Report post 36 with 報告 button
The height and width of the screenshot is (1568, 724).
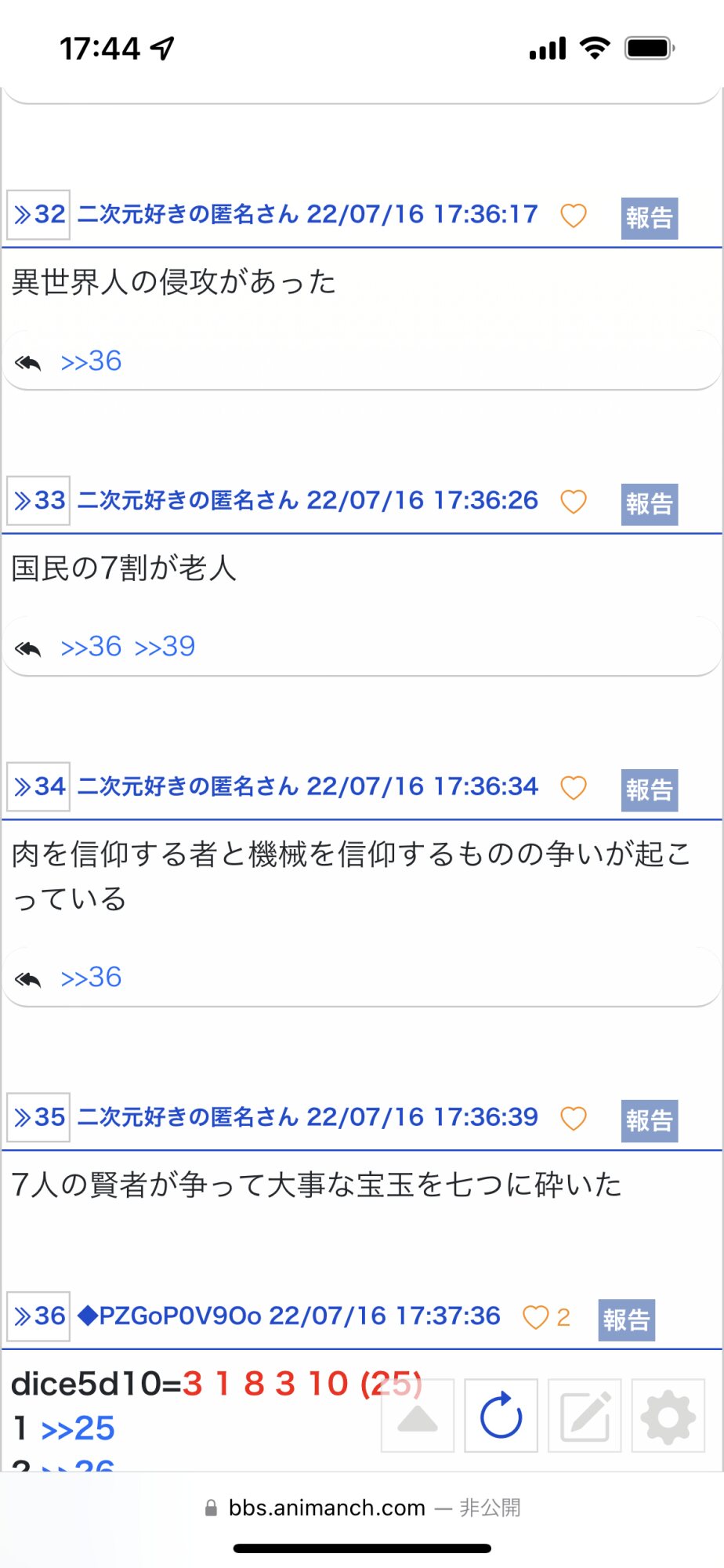pos(626,1320)
